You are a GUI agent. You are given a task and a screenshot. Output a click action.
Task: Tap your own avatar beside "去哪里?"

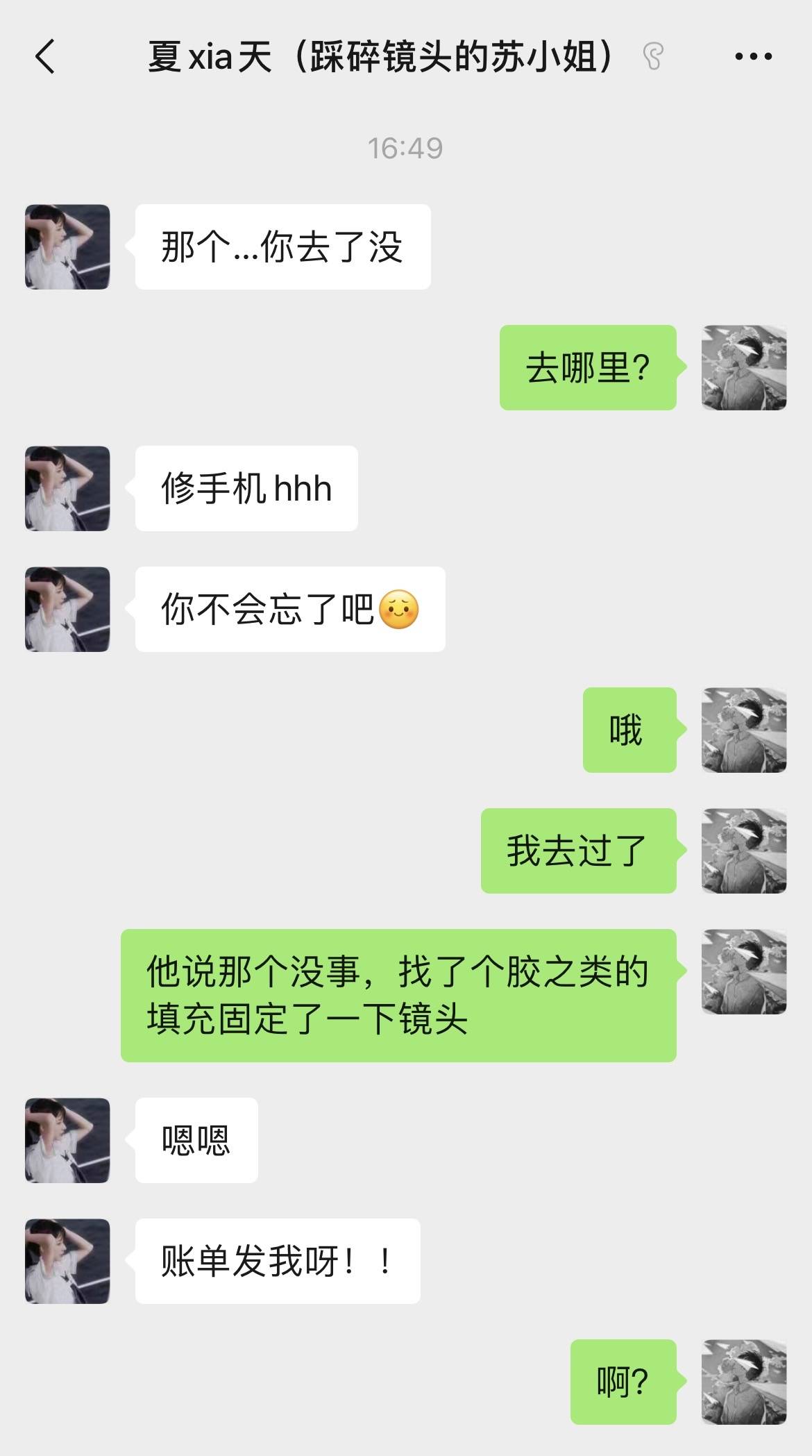[x=743, y=367]
